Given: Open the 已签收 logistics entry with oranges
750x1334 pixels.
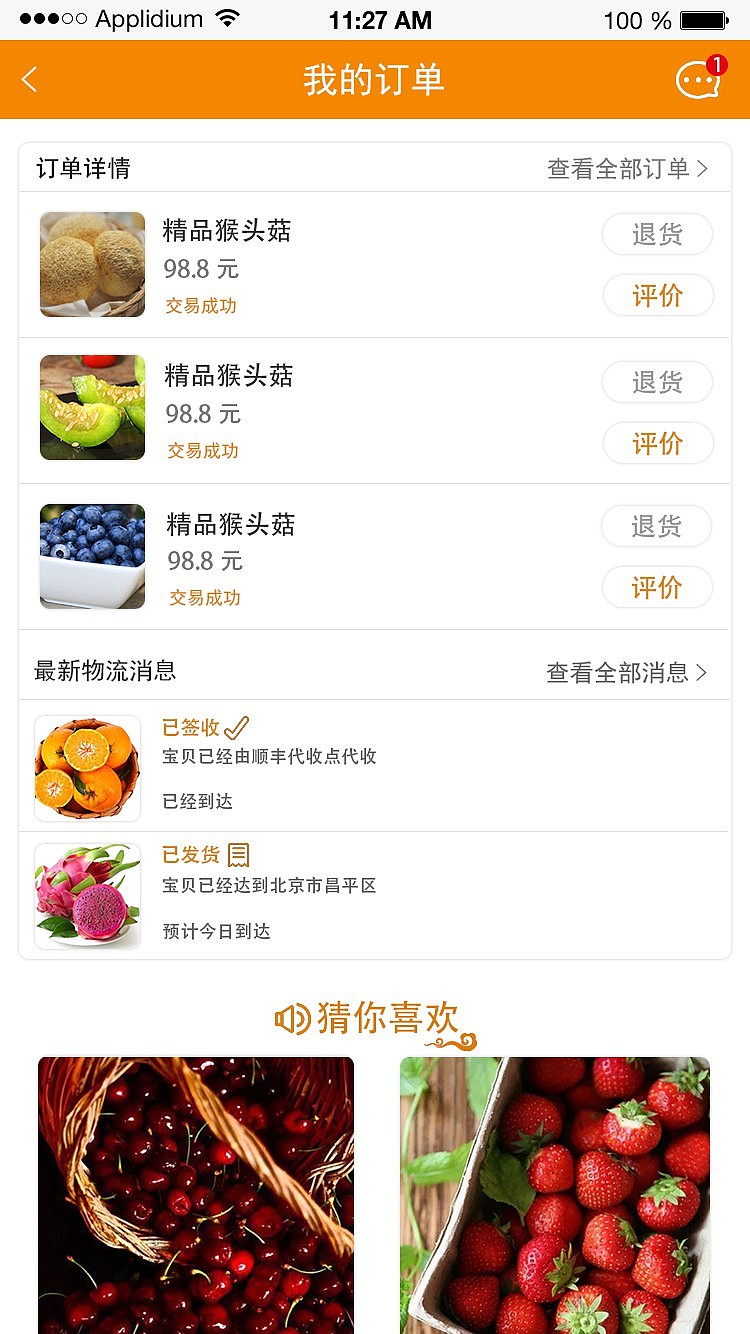Looking at the screenshot, I should (375, 766).
